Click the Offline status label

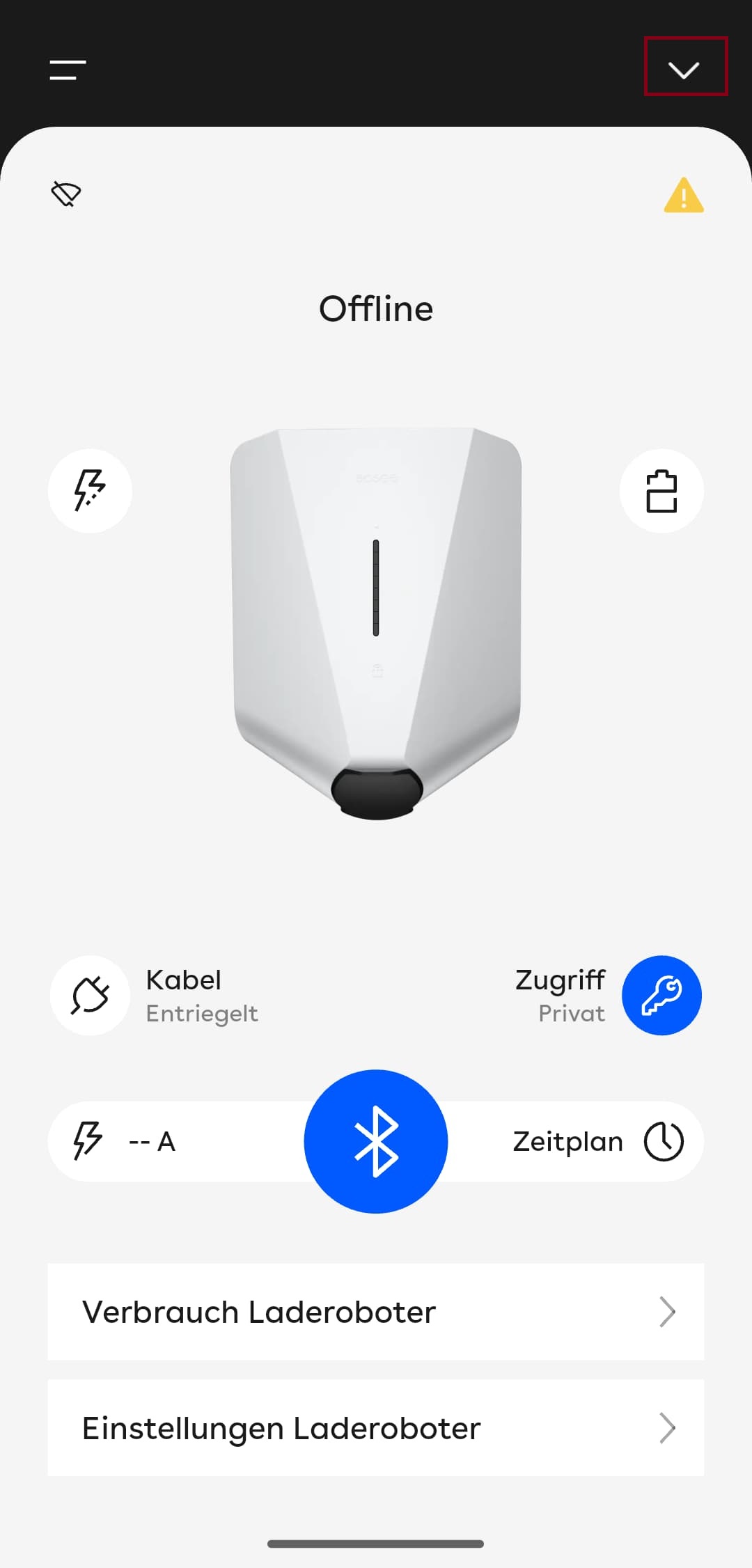(x=376, y=308)
